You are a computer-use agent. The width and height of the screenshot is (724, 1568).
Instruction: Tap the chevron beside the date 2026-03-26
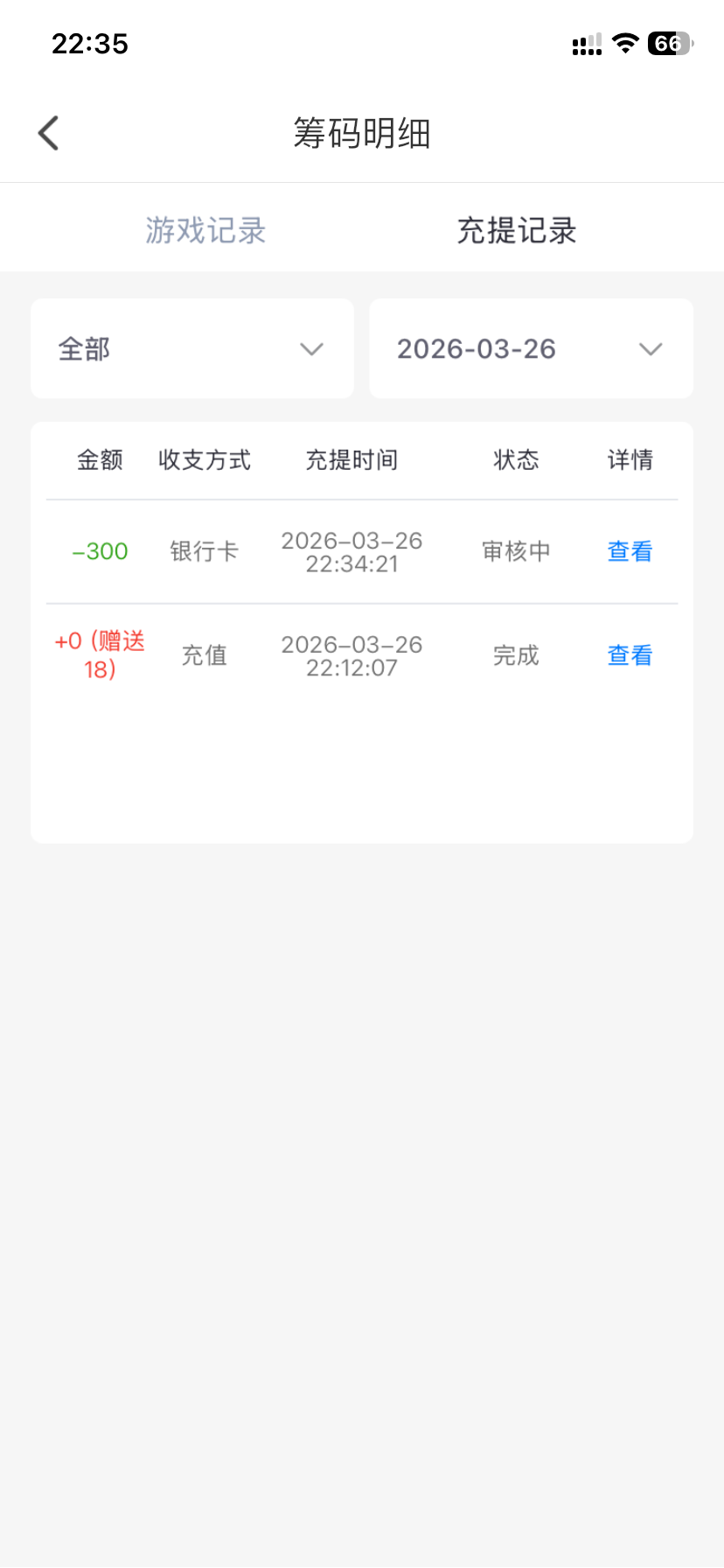[651, 348]
